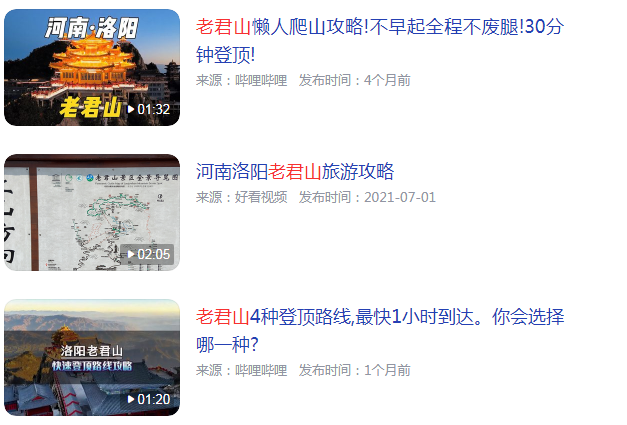Play the 01:20 快速登顶路线攻略 video thumbnail
627x425 pixels.
coord(92,357)
